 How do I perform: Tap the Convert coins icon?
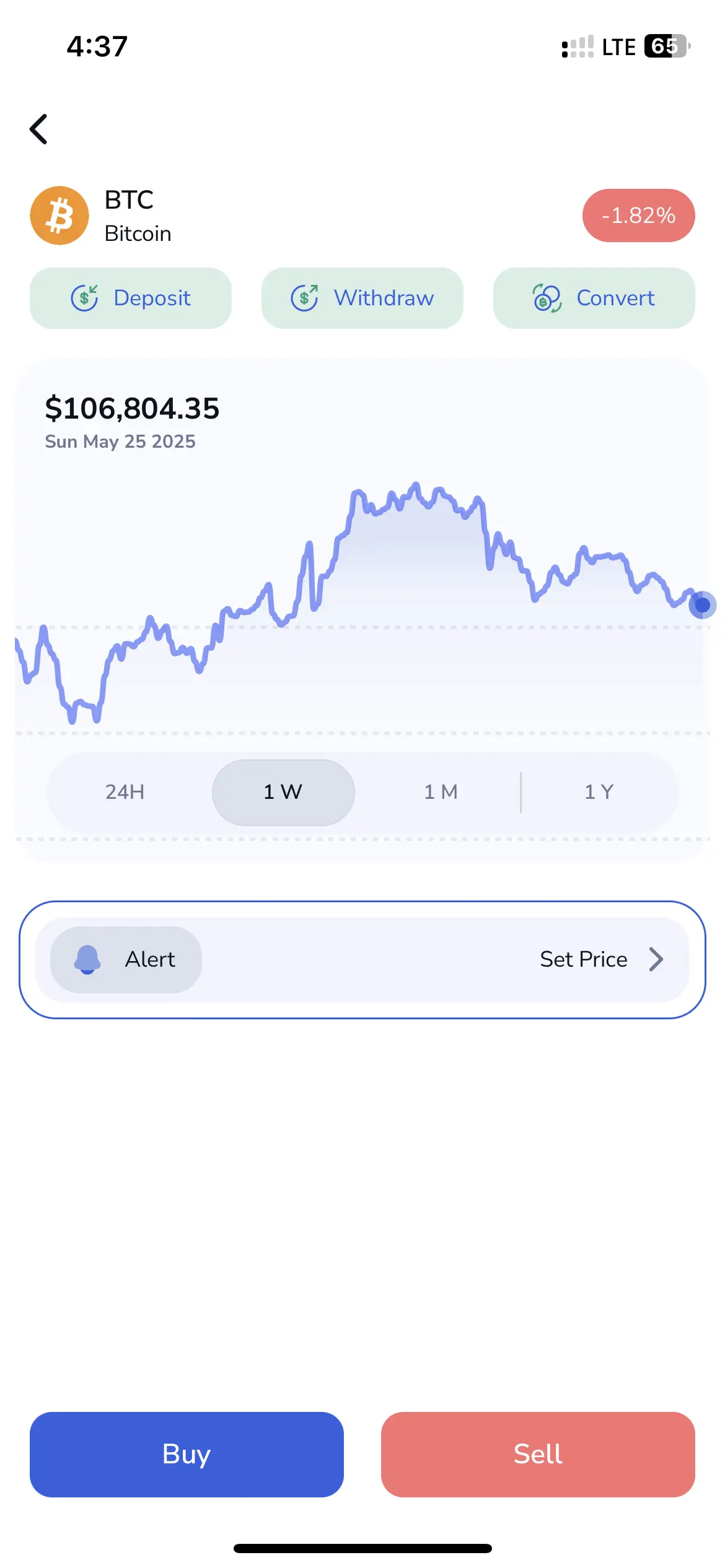click(547, 298)
